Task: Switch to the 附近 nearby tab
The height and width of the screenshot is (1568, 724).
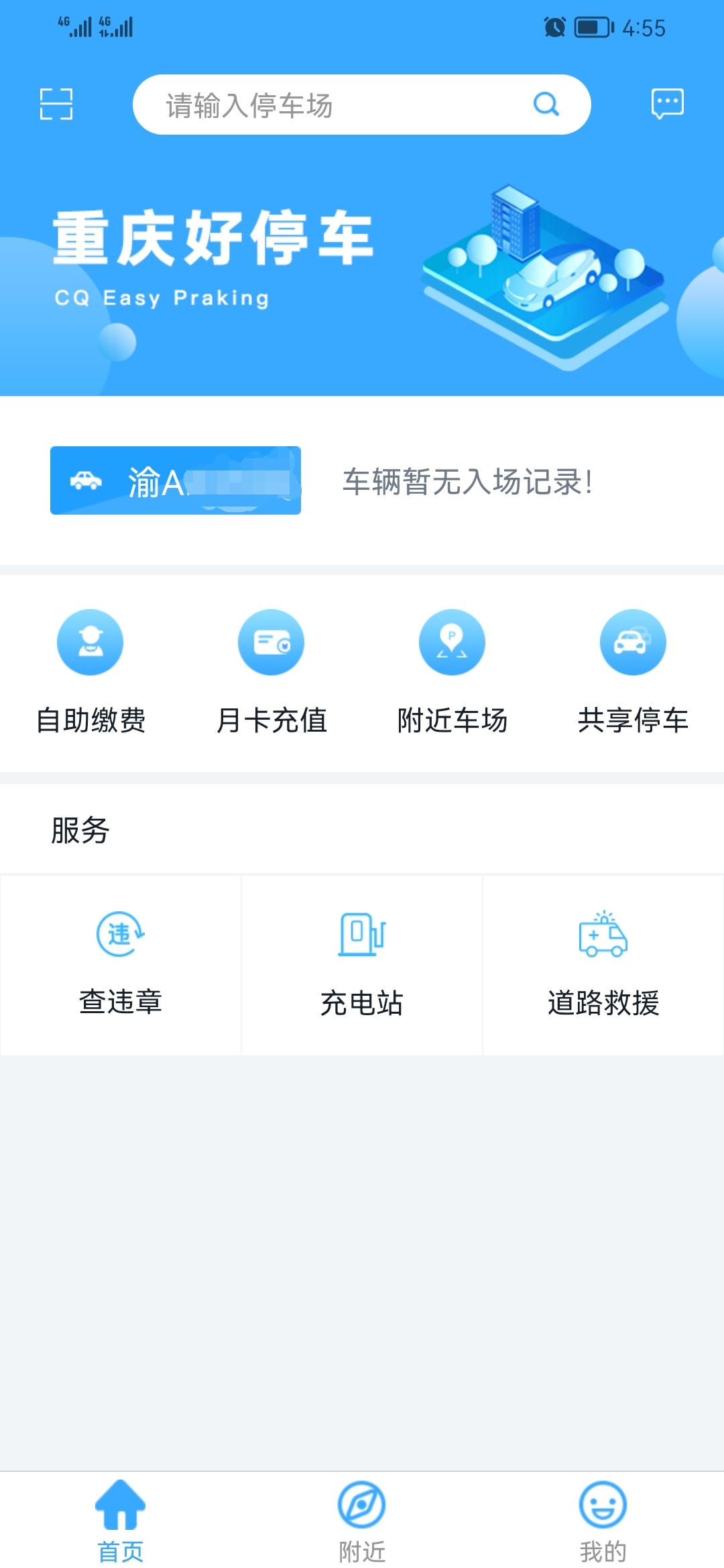Action: (362, 1520)
